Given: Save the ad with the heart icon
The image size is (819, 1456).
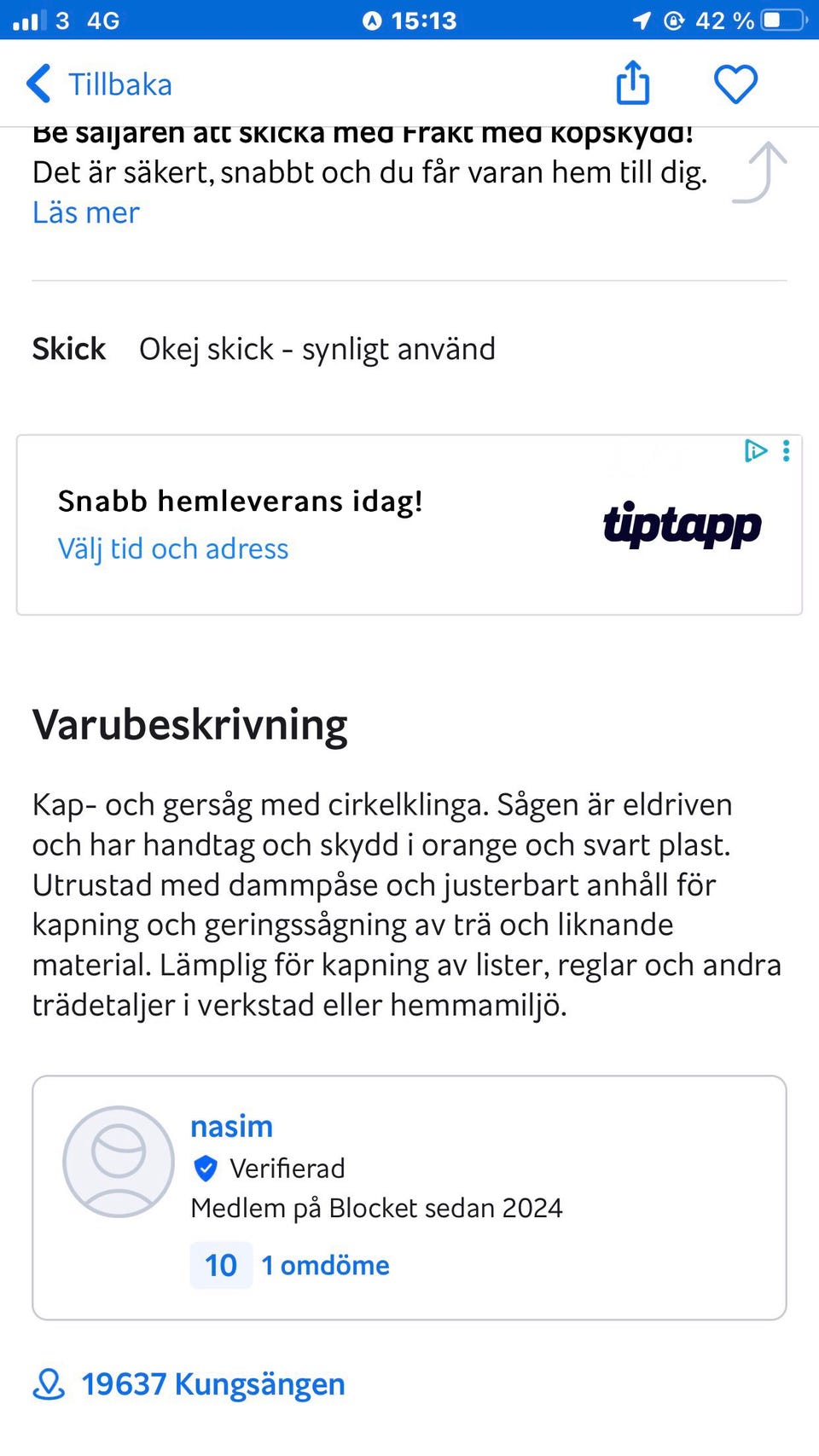Looking at the screenshot, I should [735, 84].
